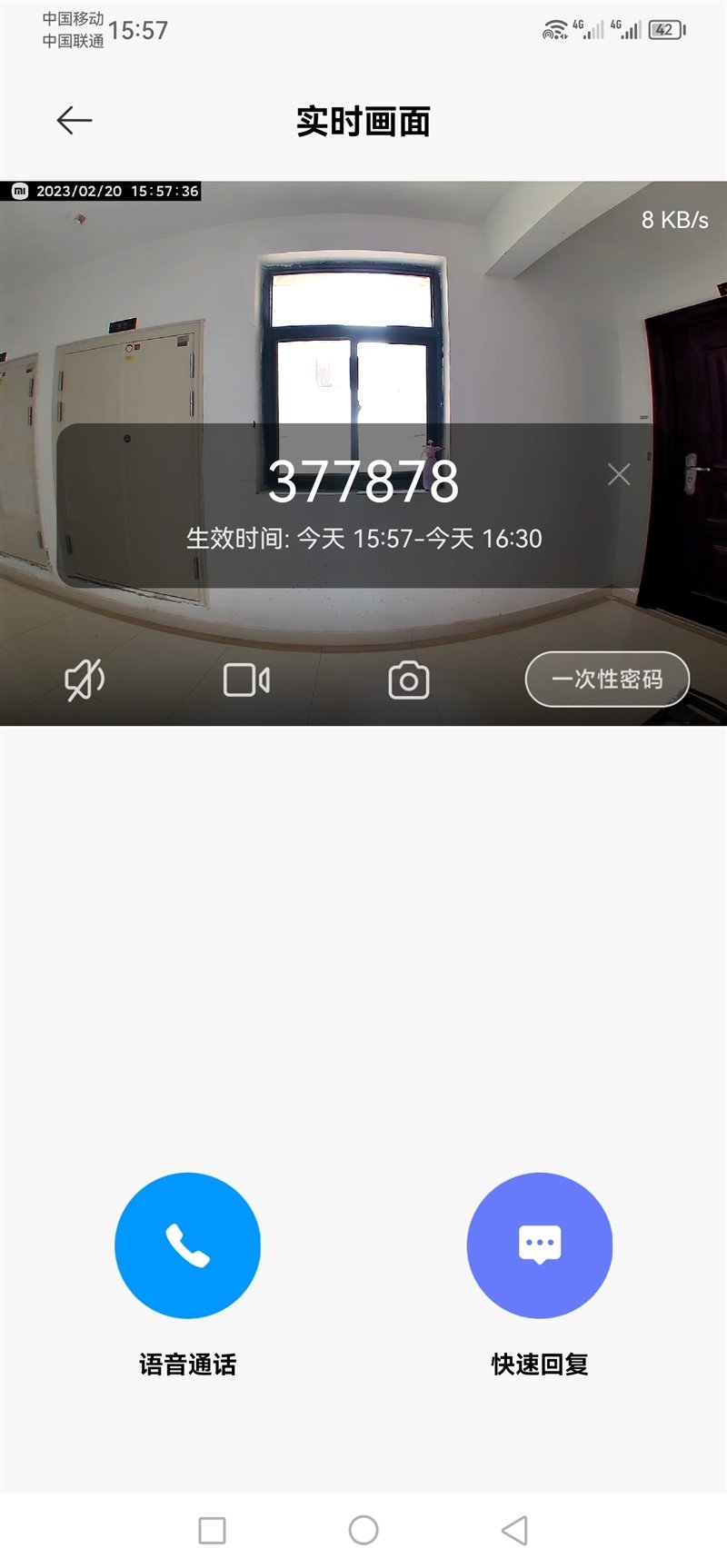Take a snapshot with the camera icon
Screen dimensions: 727x1568
(409, 678)
